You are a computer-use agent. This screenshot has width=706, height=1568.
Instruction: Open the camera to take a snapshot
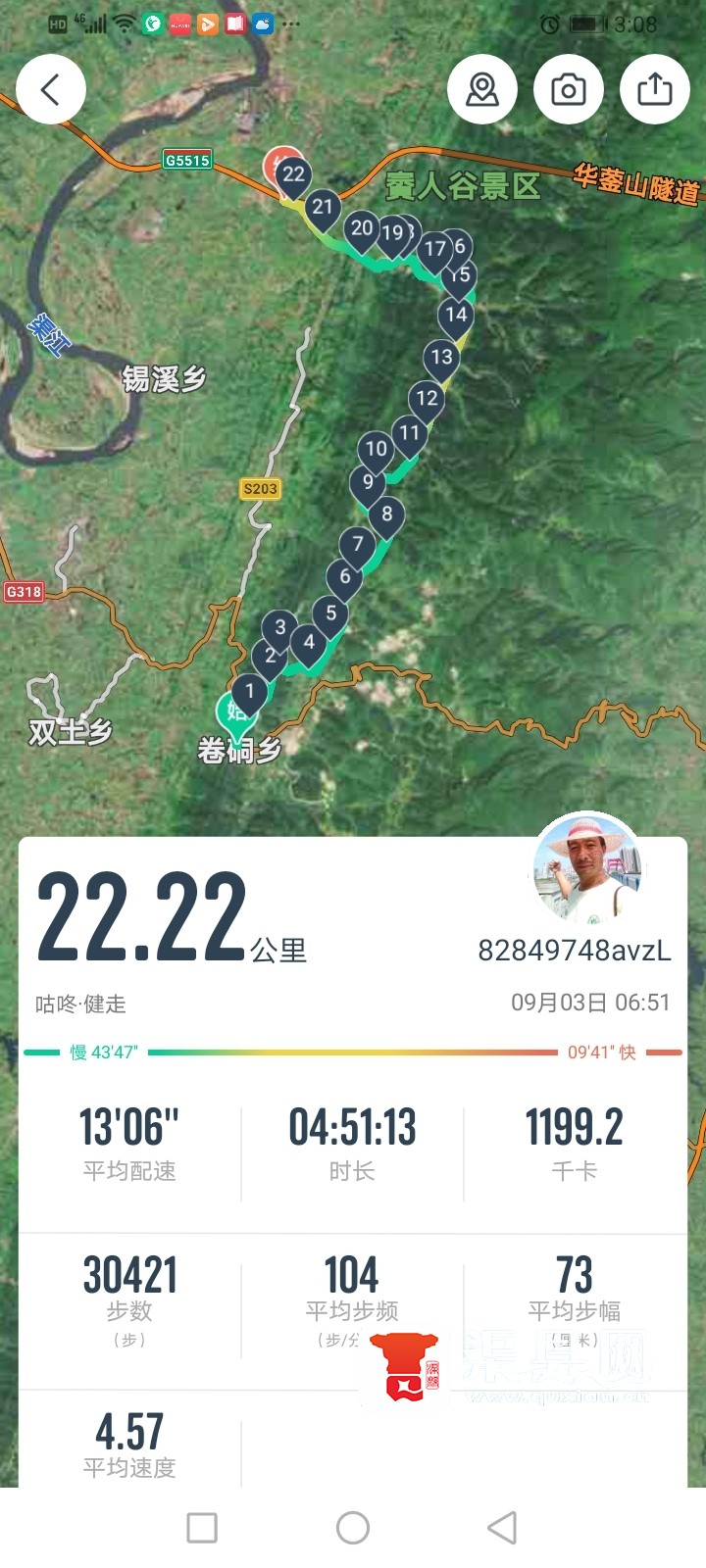point(569,90)
